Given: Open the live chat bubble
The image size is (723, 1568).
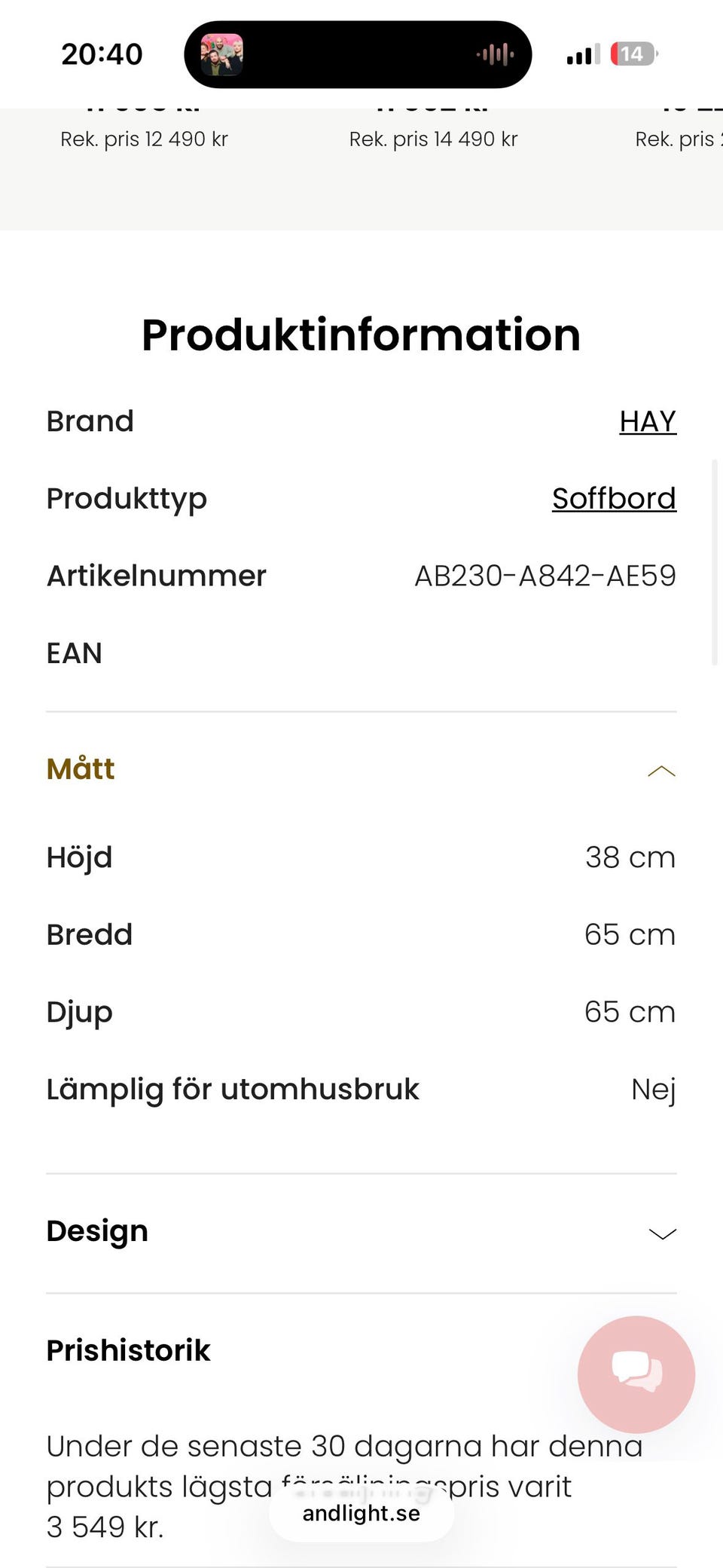Looking at the screenshot, I should pos(636,1374).
